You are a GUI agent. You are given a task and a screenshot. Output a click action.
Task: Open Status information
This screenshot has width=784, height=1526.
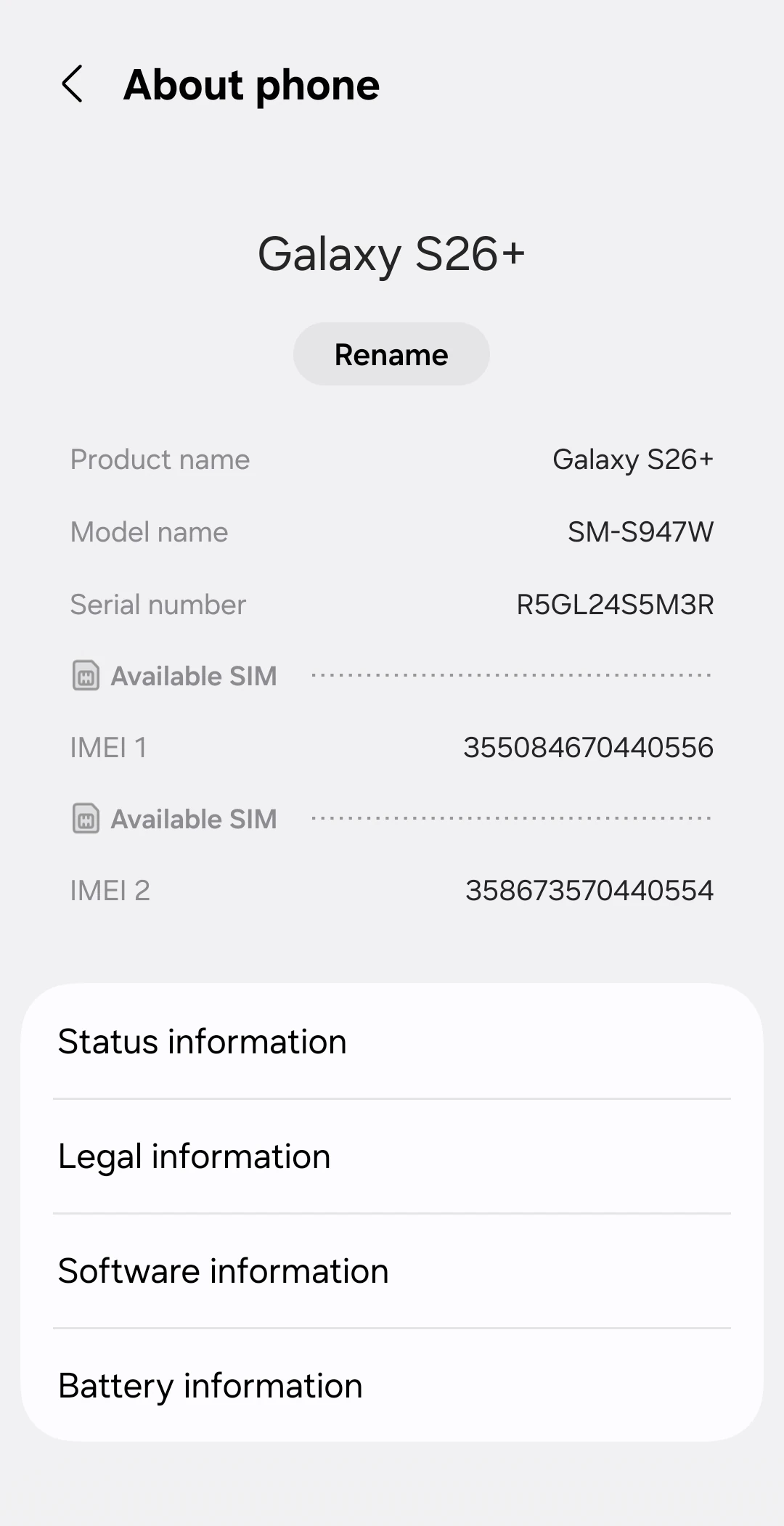(392, 1042)
